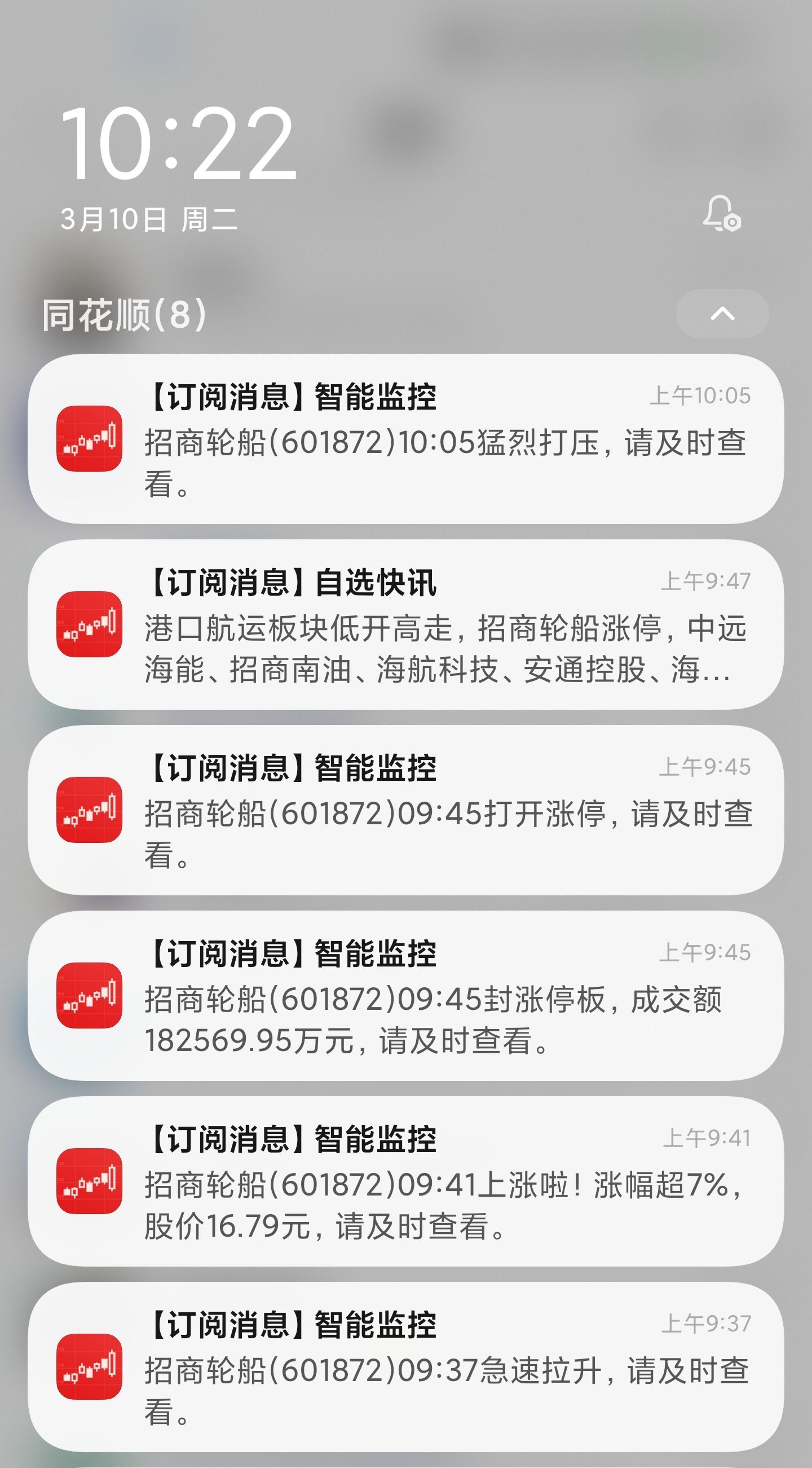This screenshot has height=1468, width=812.
Task: Open the 09:45 打开涨停 notification
Action: [x=405, y=810]
